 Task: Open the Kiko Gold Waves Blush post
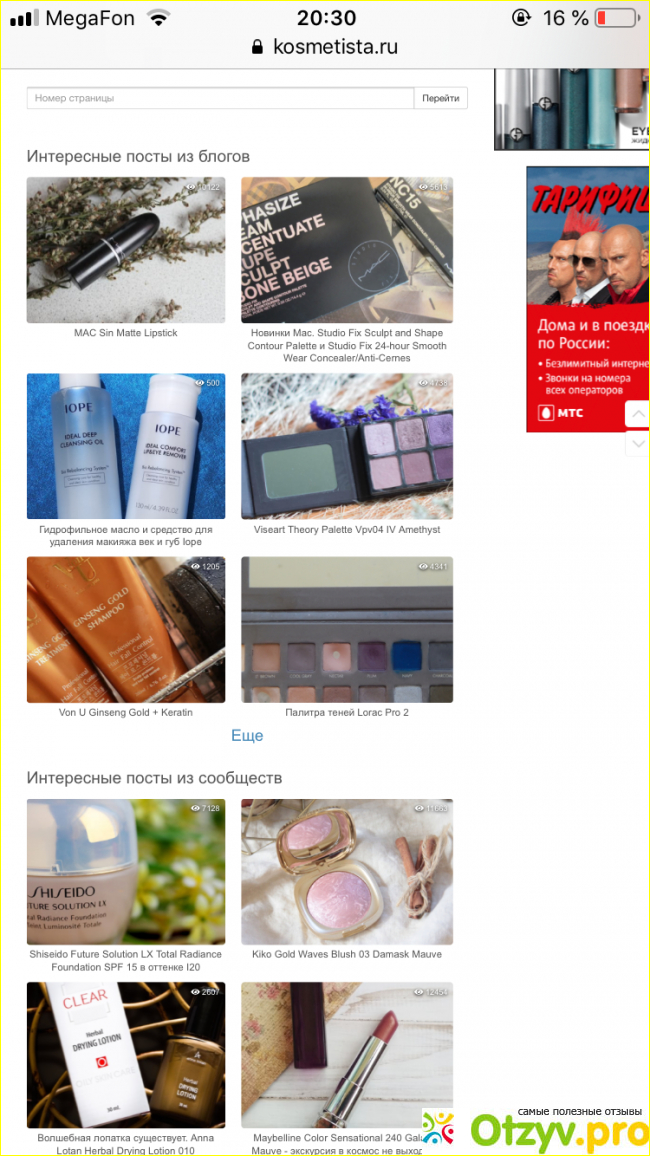coord(347,871)
